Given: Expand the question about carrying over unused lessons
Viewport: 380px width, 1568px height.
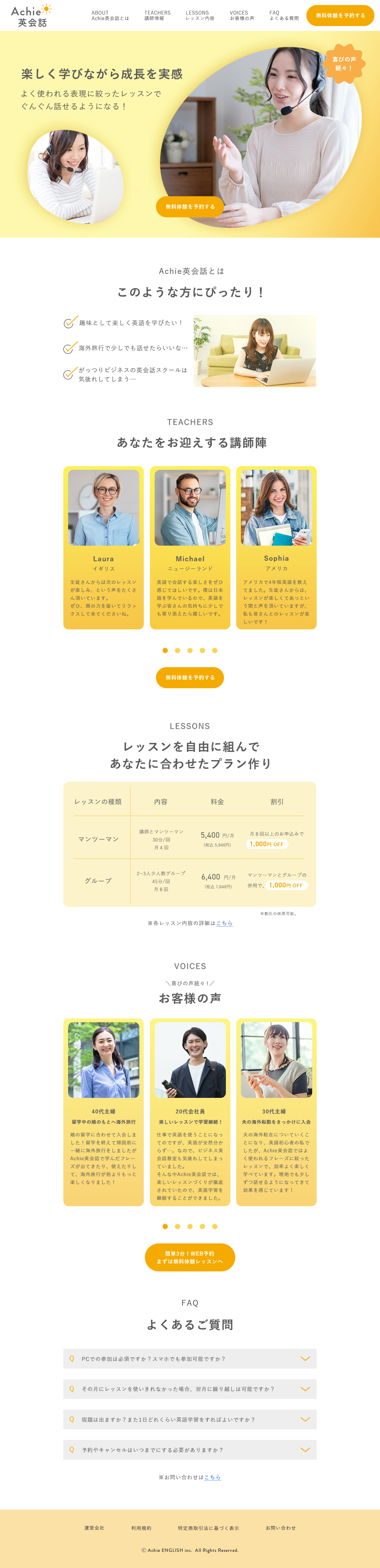Looking at the screenshot, I should pos(190,1388).
